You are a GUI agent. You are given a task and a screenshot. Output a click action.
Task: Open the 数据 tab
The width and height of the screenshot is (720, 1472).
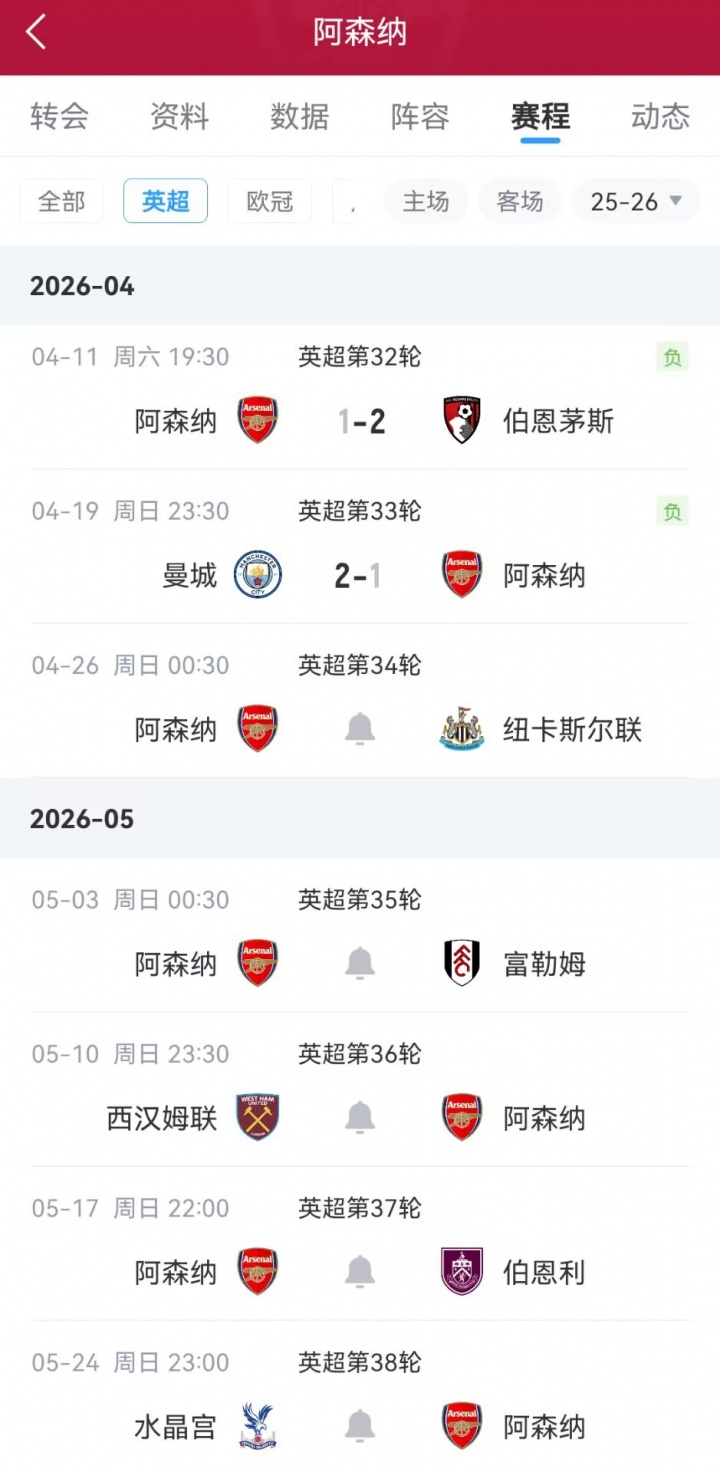299,116
